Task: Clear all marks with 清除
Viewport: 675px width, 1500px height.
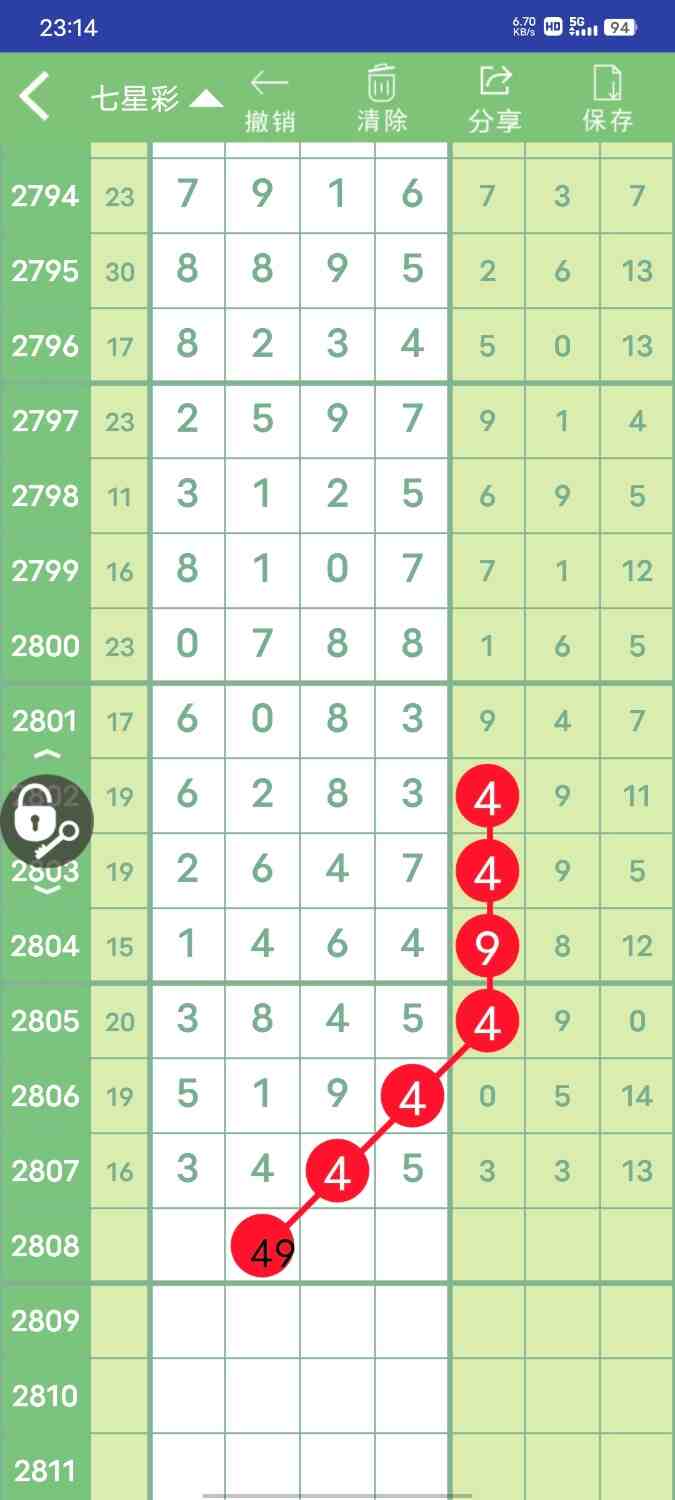Action: (382, 100)
